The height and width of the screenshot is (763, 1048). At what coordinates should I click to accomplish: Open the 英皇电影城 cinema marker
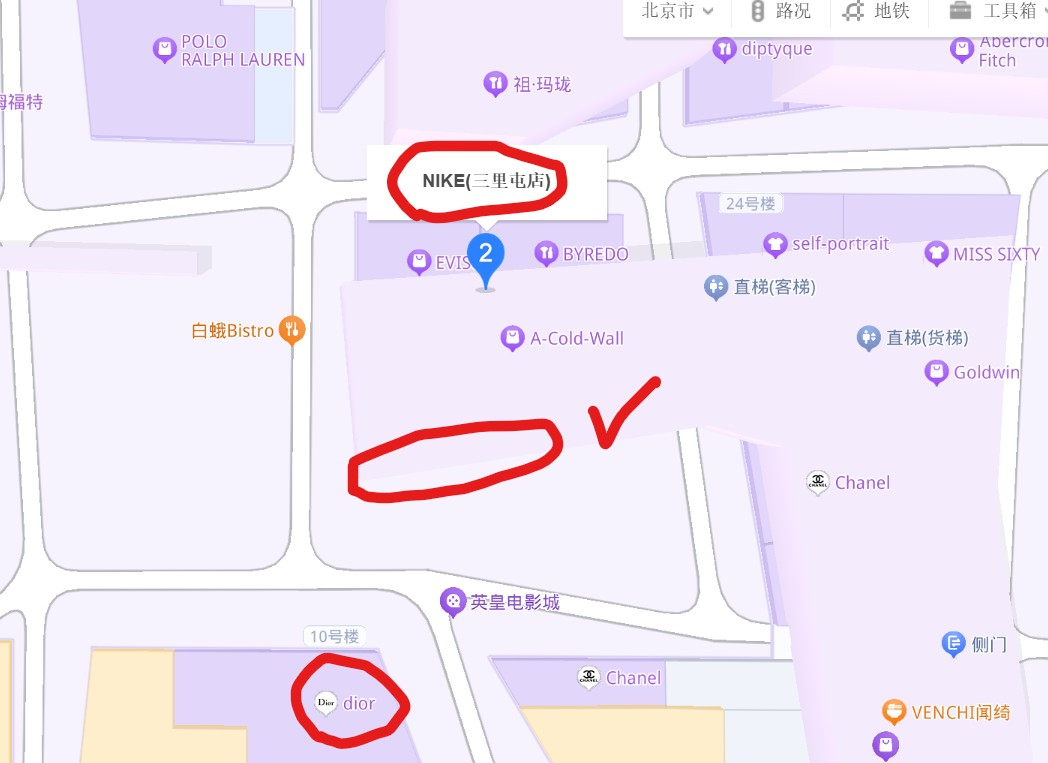(x=454, y=602)
